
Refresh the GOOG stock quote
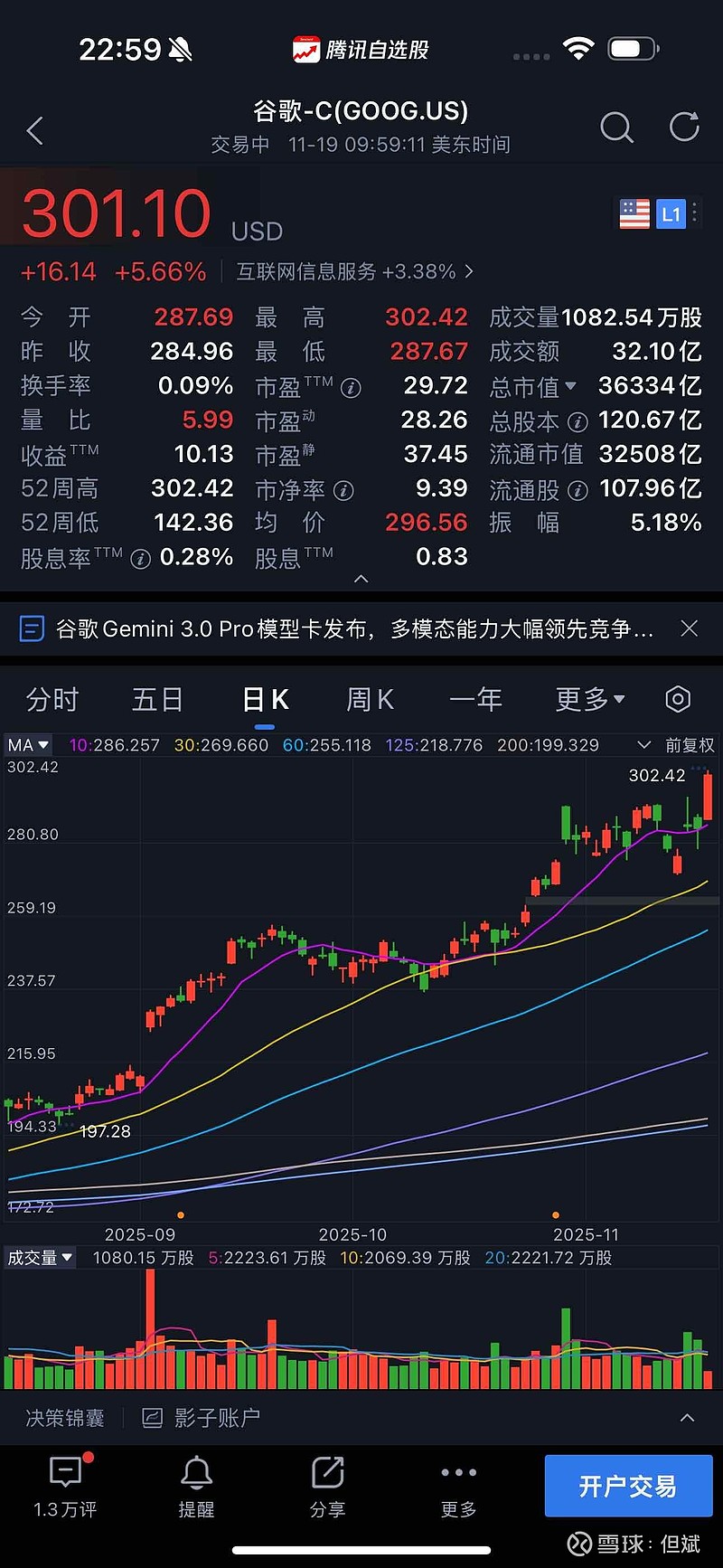[684, 128]
